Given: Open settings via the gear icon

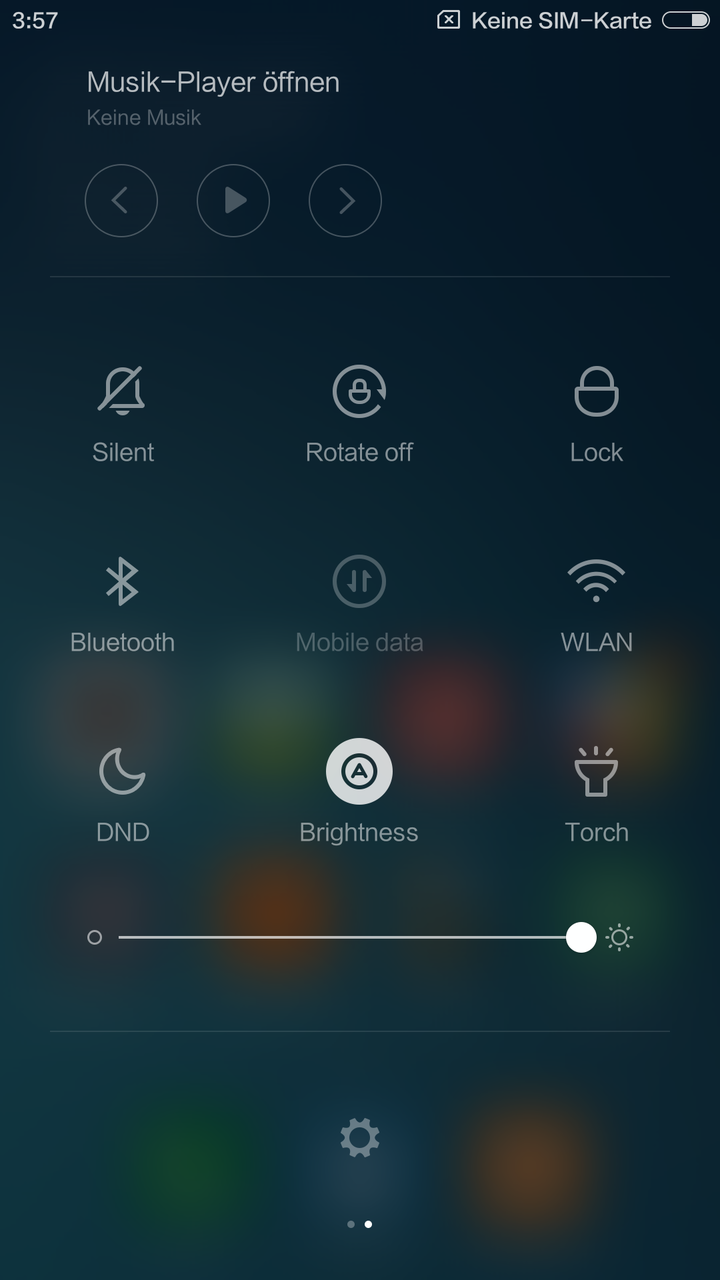Looking at the screenshot, I should (x=359, y=1138).
